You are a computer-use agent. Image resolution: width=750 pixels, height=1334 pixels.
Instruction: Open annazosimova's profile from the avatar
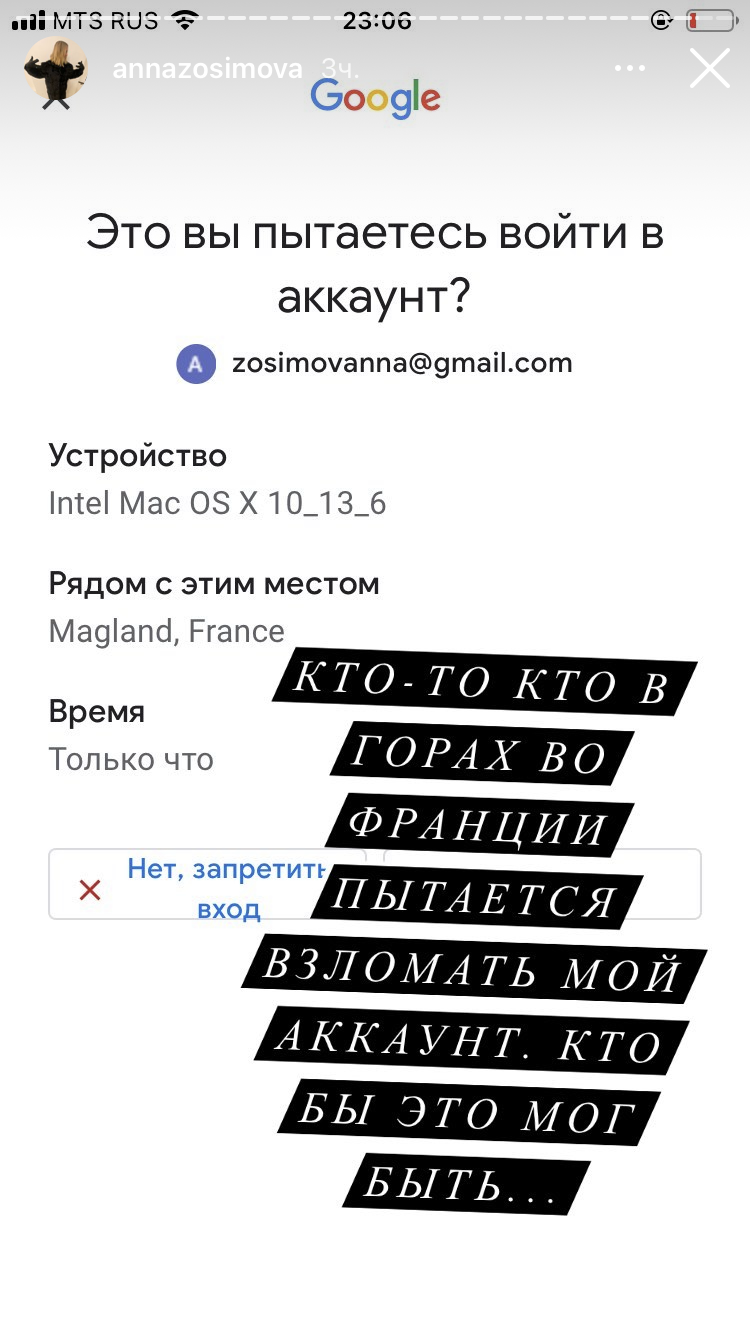coord(56,69)
